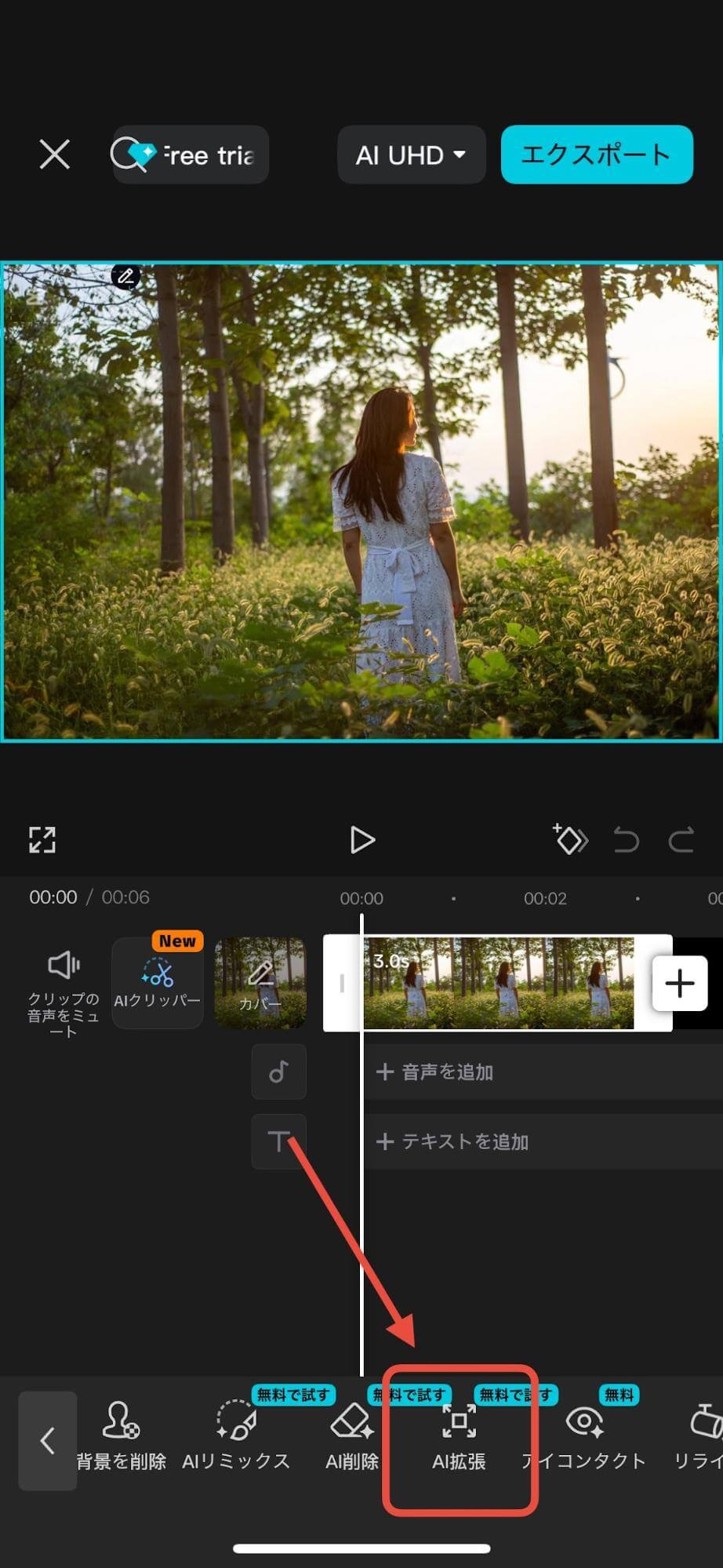Go back in the bottom toolbar
This screenshot has width=723, height=1568.
click(48, 1440)
